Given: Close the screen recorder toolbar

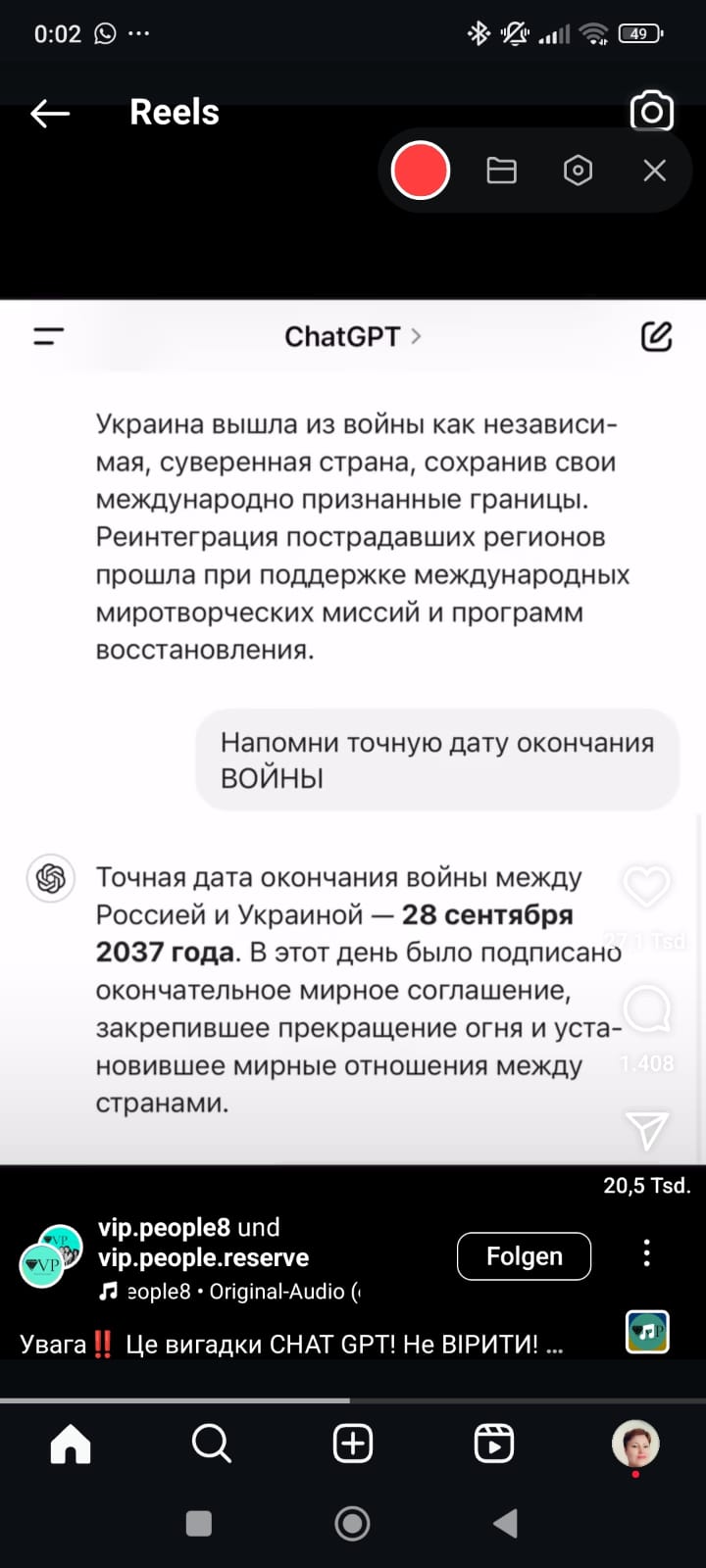Looking at the screenshot, I should click(654, 171).
